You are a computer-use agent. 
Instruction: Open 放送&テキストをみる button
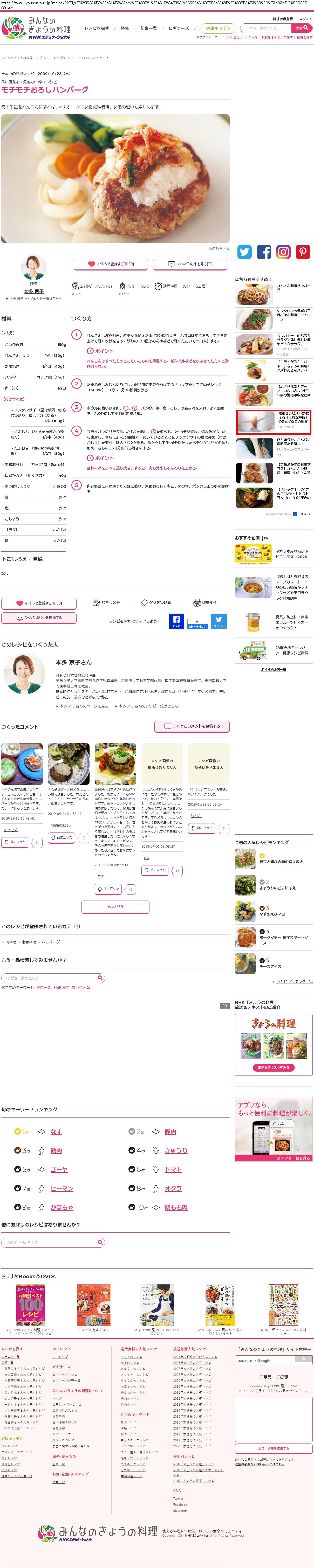click(x=273, y=1067)
